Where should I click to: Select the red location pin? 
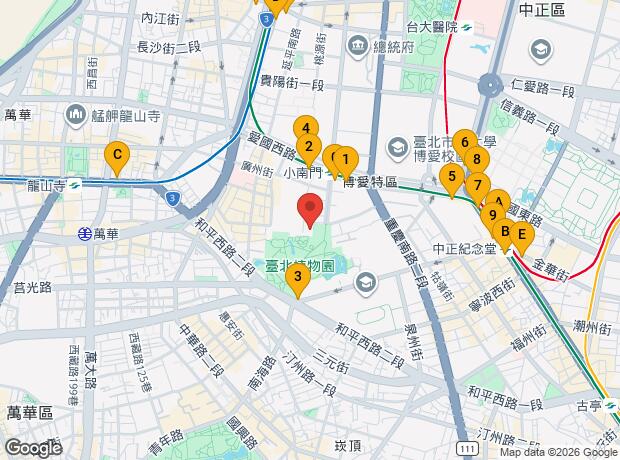(x=310, y=210)
